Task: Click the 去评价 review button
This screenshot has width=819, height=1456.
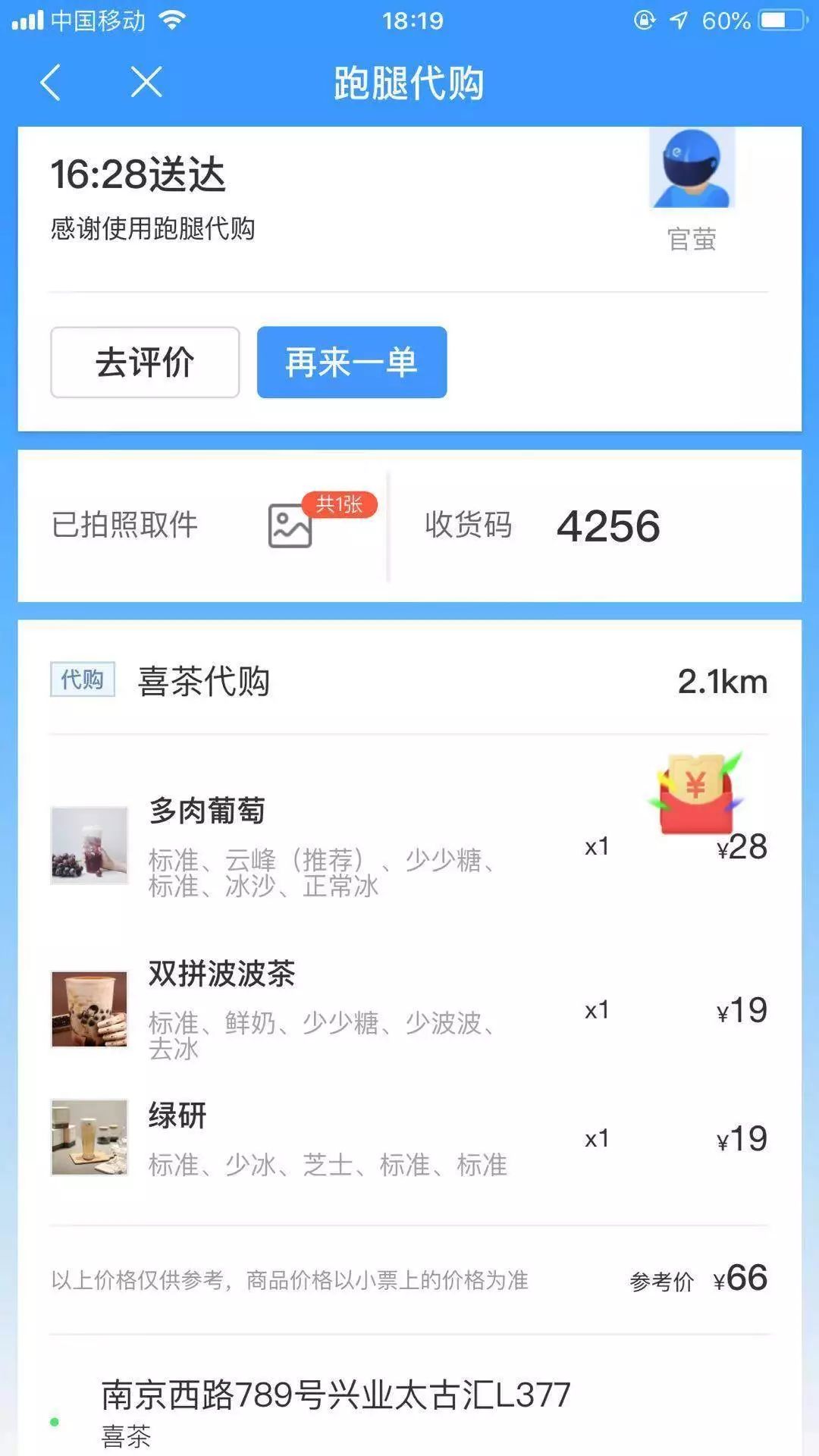Action: [x=146, y=363]
